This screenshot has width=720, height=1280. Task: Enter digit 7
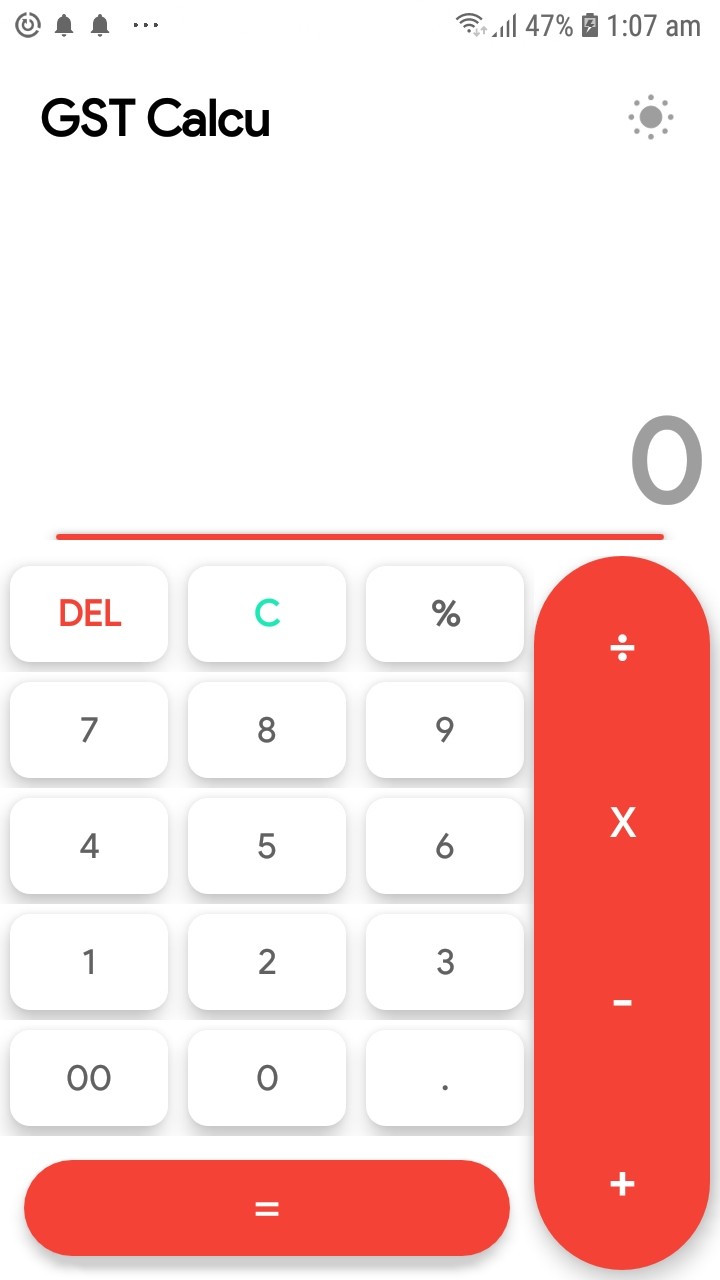(89, 730)
